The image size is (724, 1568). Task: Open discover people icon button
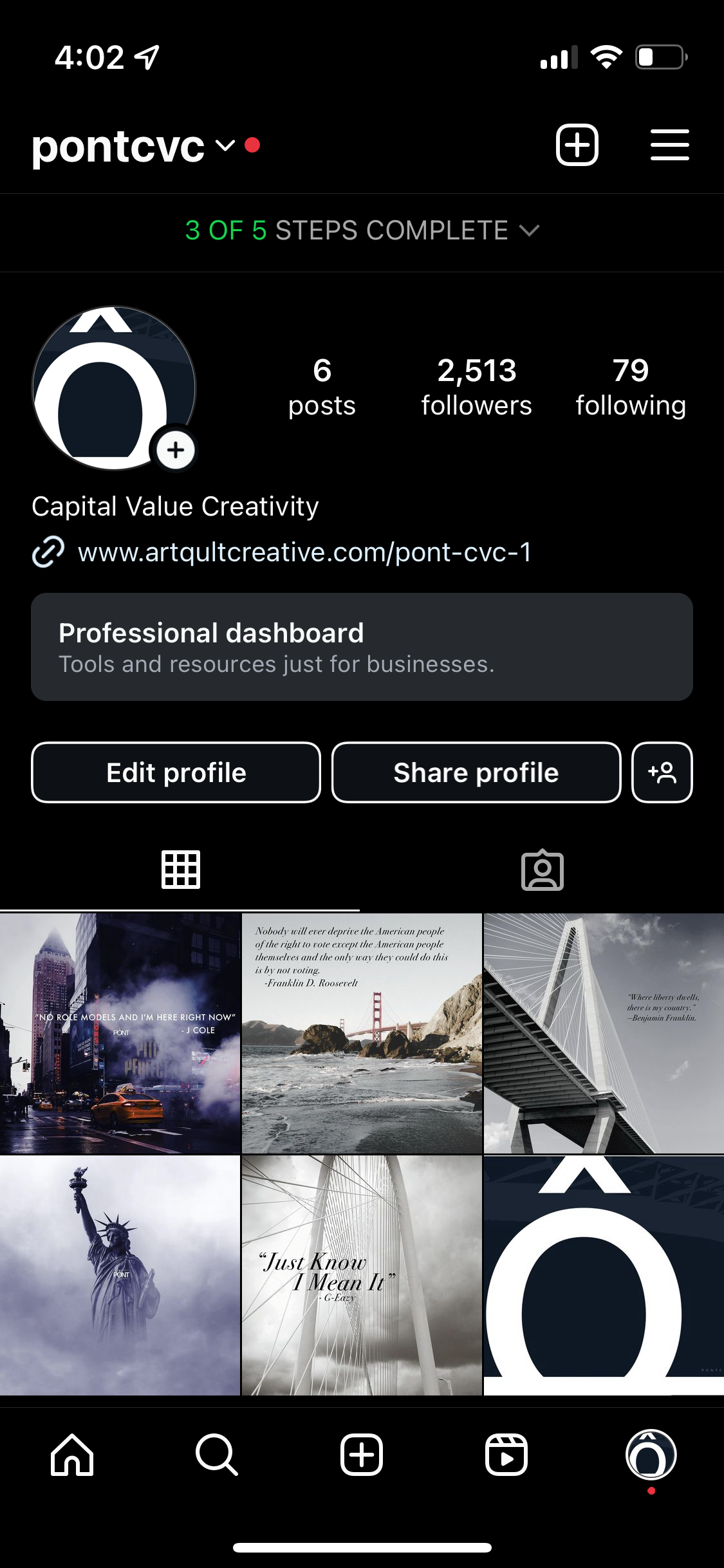click(x=662, y=772)
